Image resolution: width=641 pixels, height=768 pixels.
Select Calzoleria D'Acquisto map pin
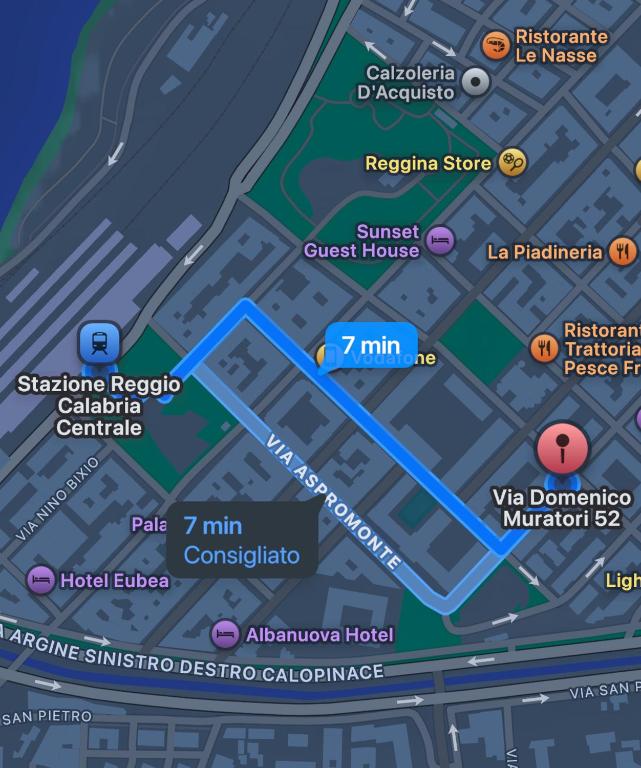(x=475, y=82)
